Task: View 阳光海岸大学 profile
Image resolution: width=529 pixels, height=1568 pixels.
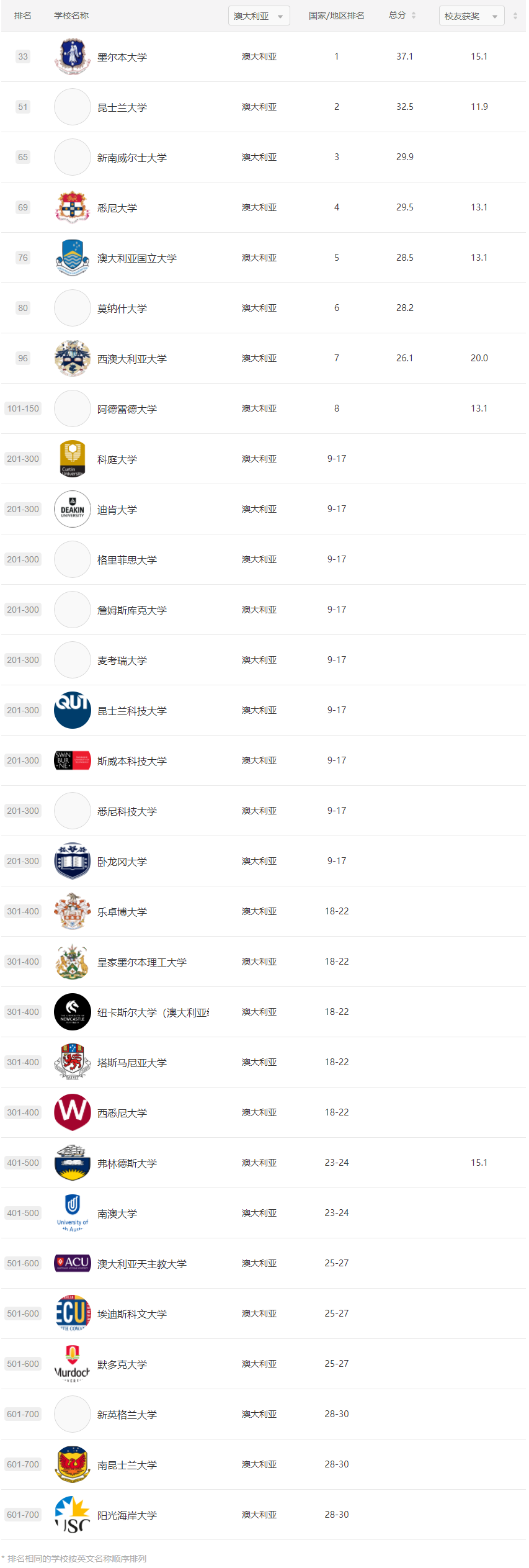Action: click(x=127, y=1515)
